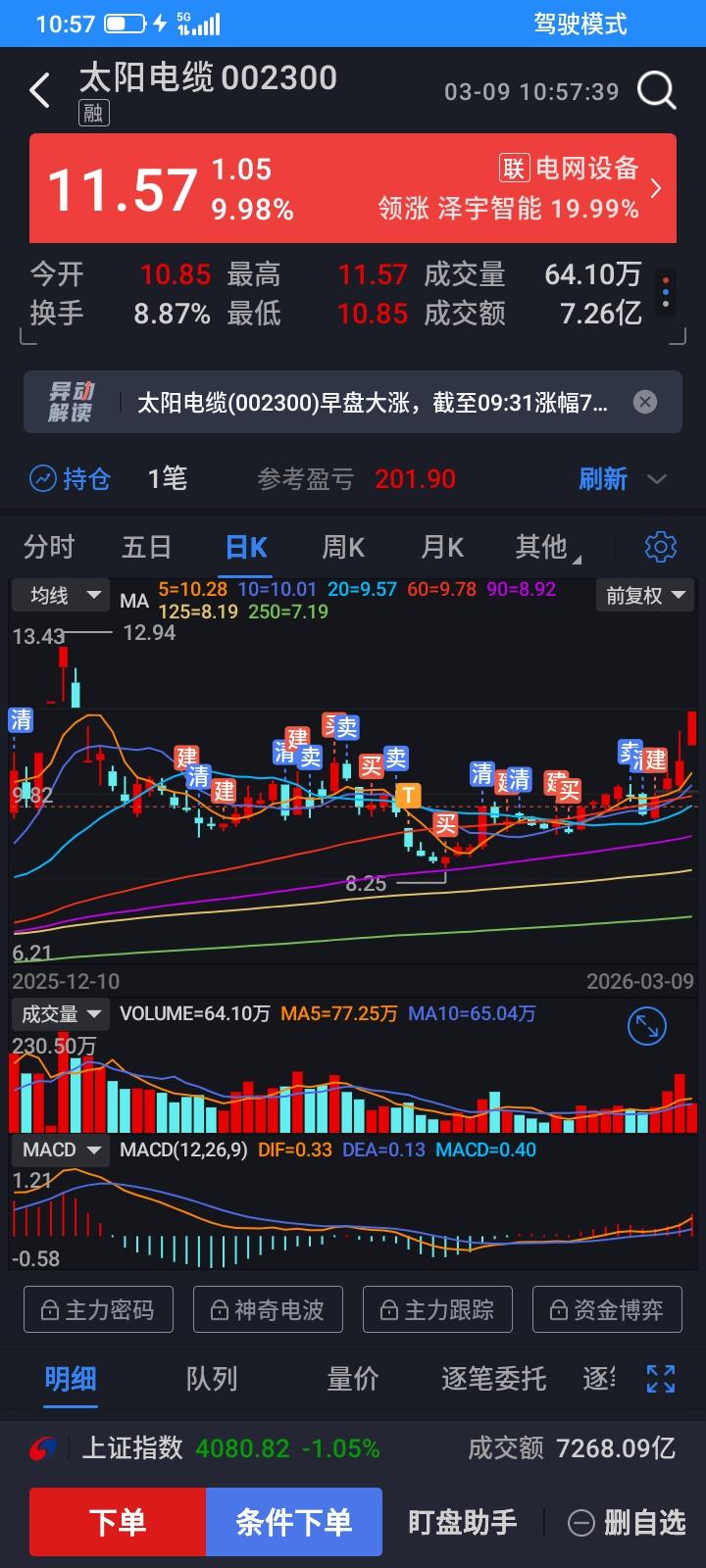Image resolution: width=706 pixels, height=1568 pixels.
Task: Dismiss the 异动解读 news banner
Action: point(644,402)
